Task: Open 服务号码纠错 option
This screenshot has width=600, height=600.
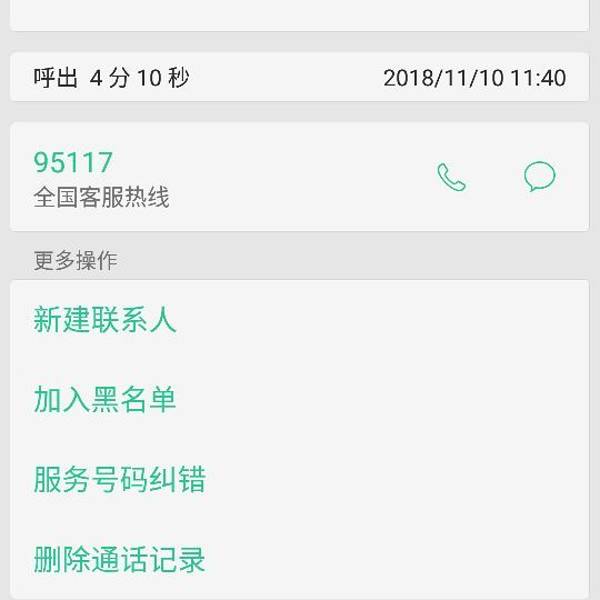Action: click(120, 480)
